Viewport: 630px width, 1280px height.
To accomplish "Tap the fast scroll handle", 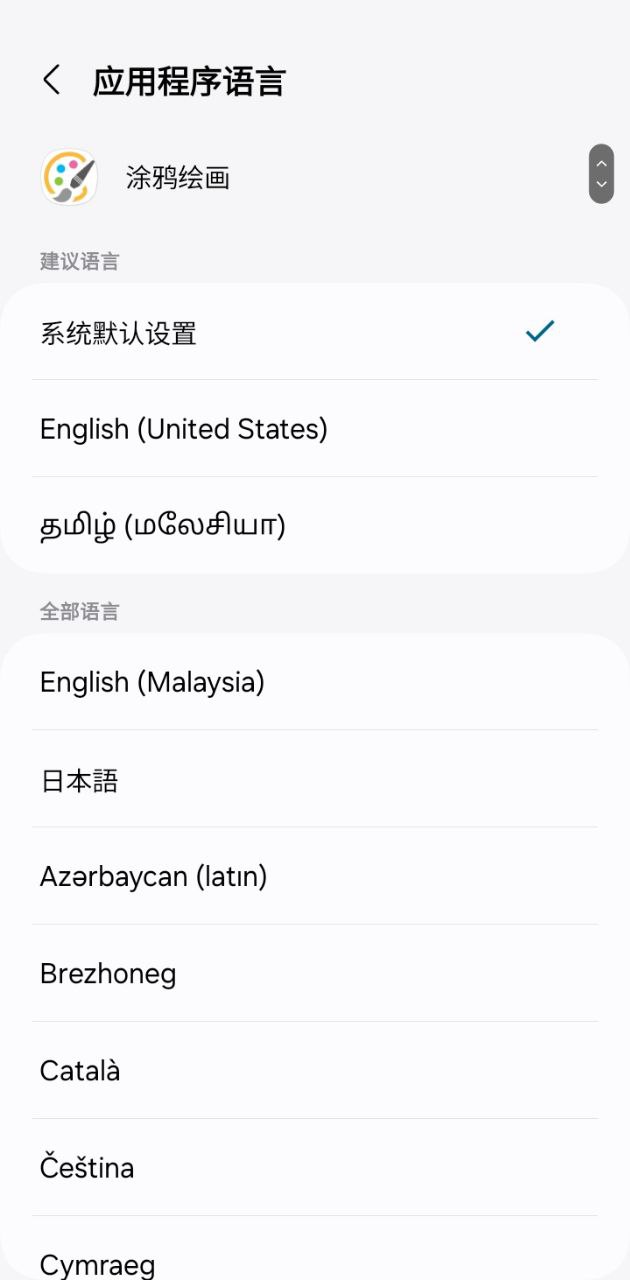I will coord(601,174).
